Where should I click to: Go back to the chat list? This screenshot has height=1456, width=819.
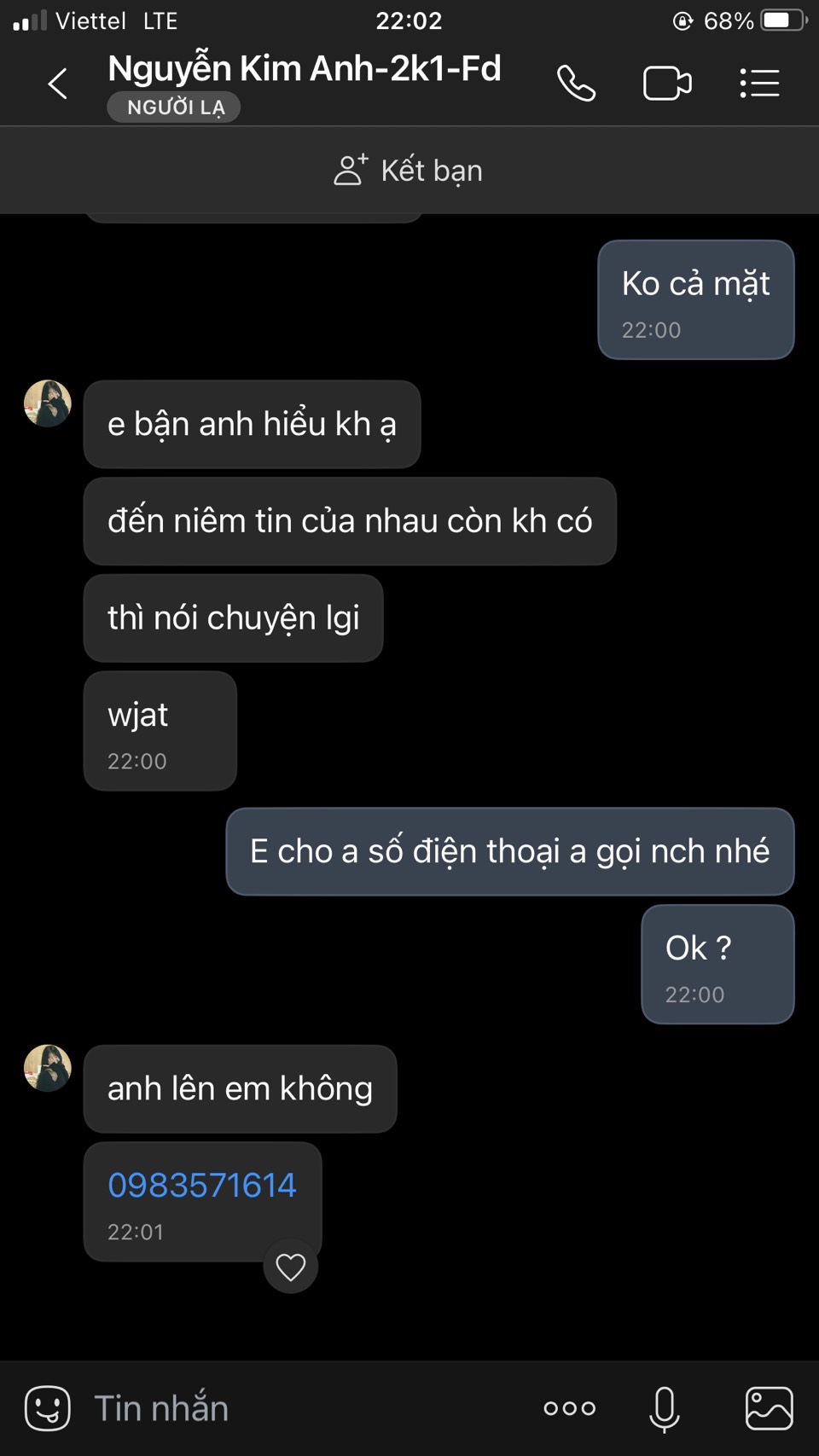coord(57,84)
